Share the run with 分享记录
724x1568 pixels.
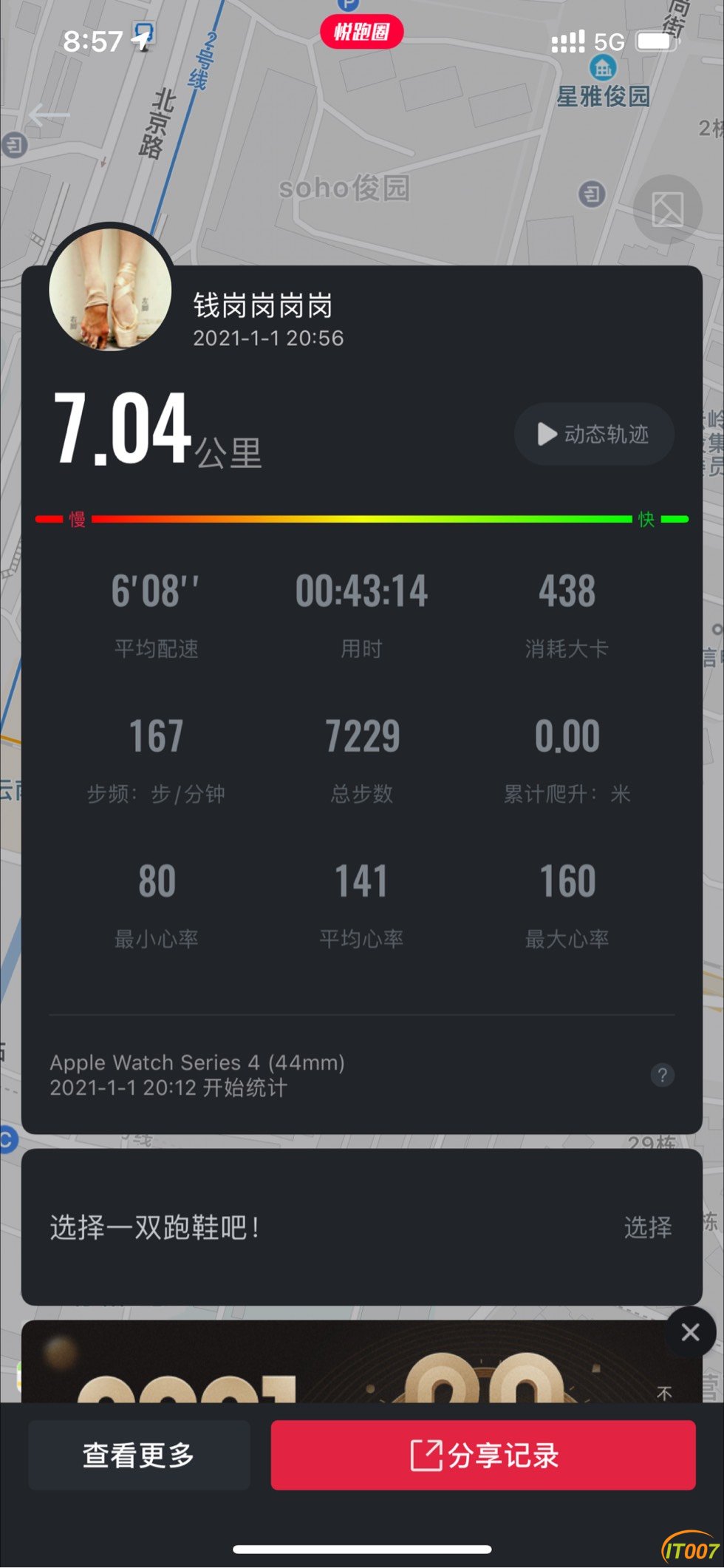(x=483, y=1455)
